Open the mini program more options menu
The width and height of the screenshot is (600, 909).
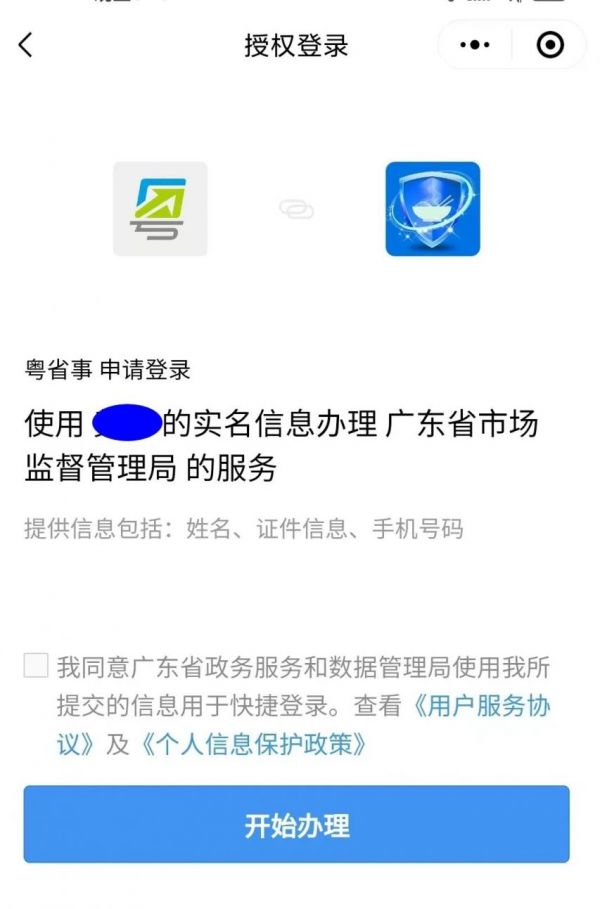pos(474,45)
